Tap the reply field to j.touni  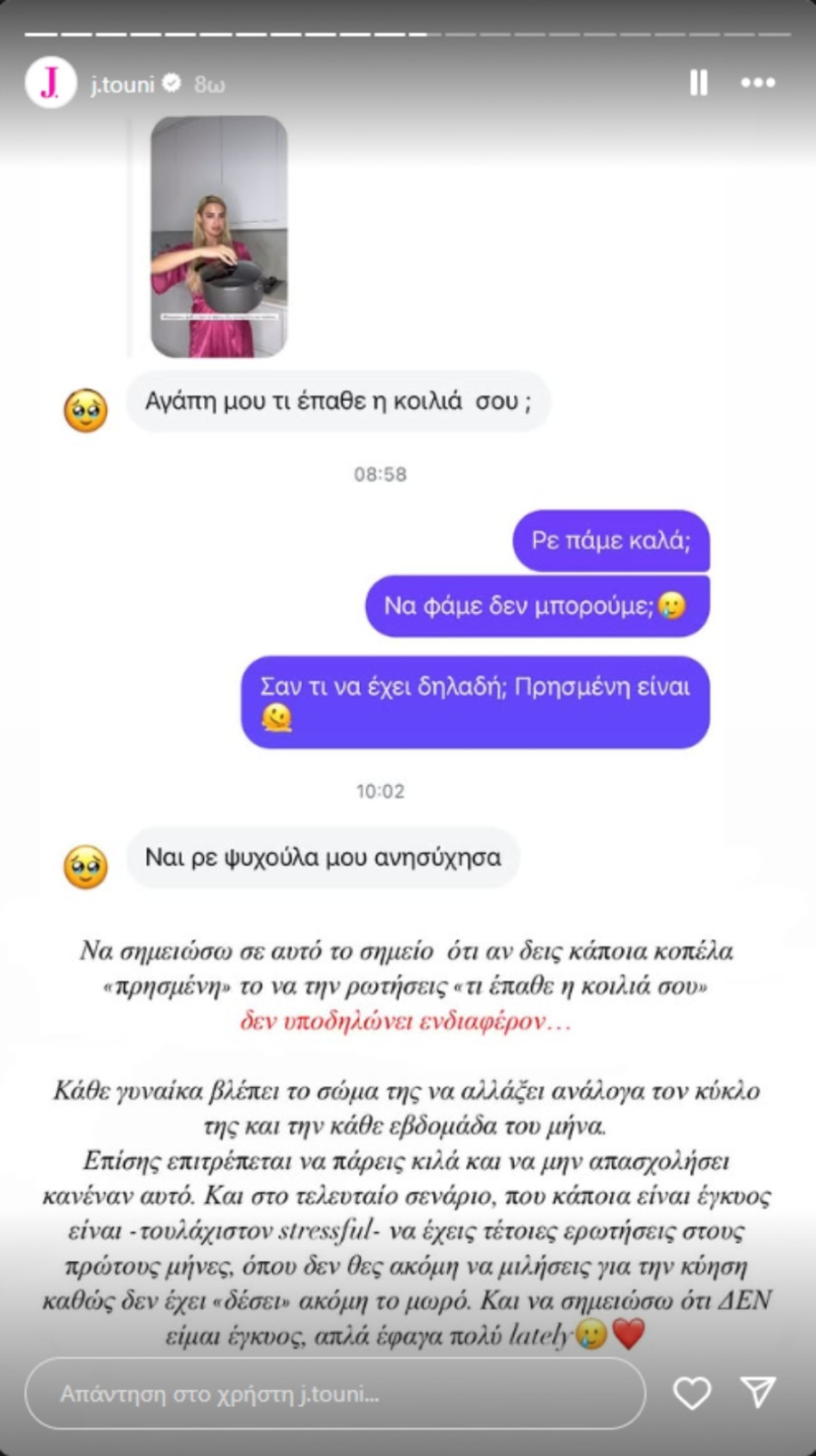[334, 1393]
